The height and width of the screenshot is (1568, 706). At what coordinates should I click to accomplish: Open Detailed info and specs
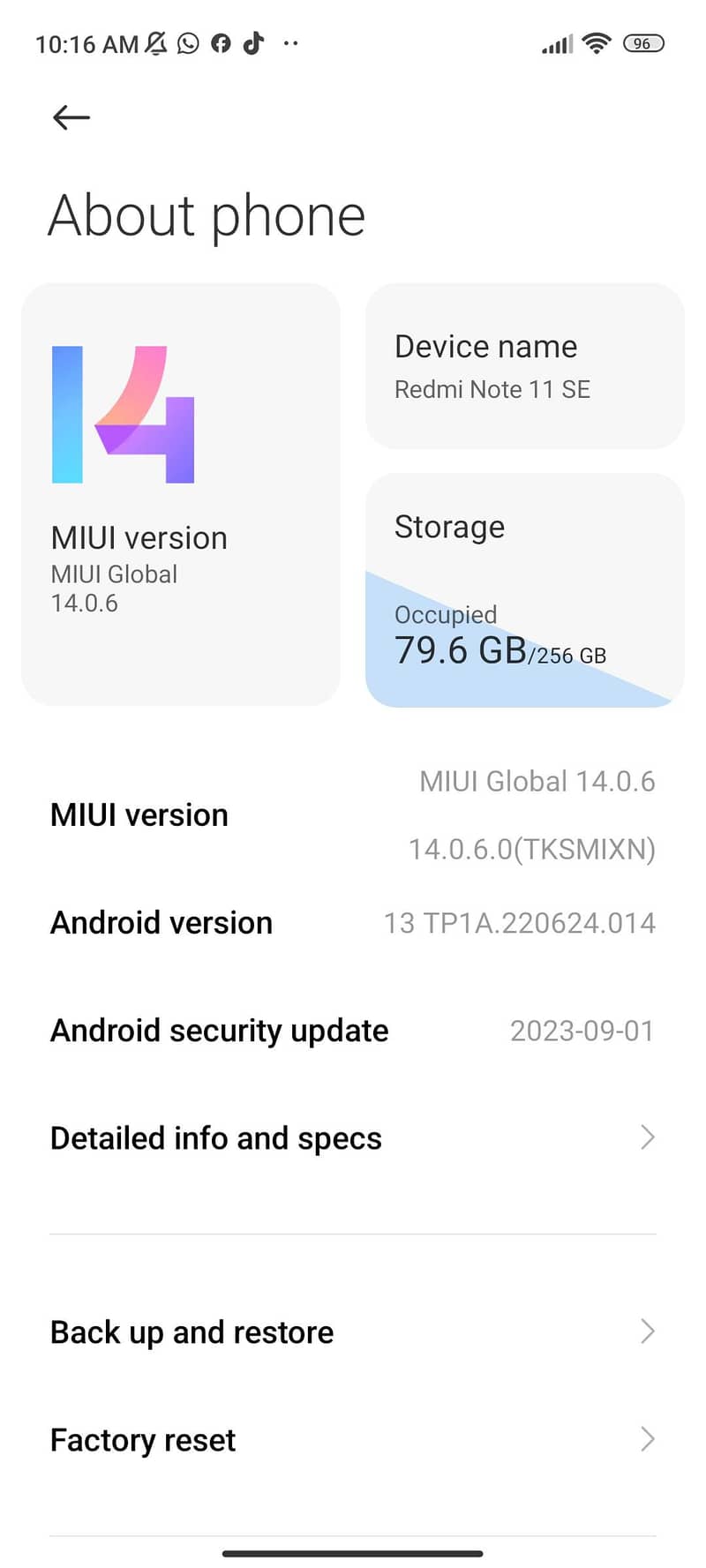tap(353, 1138)
